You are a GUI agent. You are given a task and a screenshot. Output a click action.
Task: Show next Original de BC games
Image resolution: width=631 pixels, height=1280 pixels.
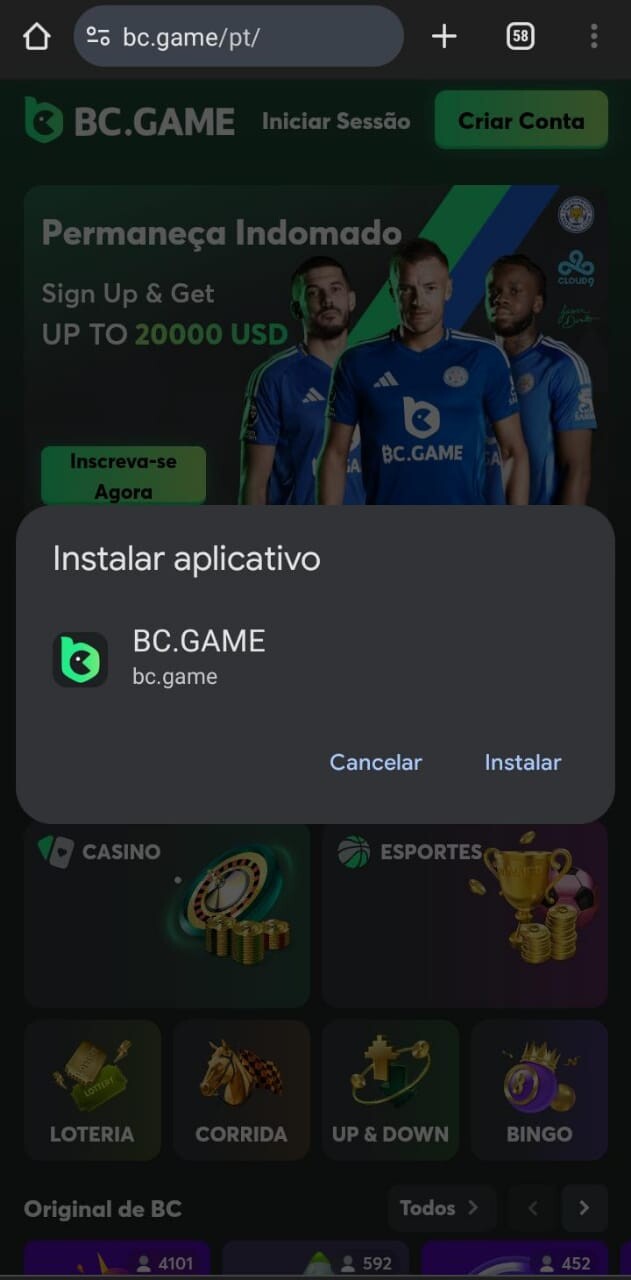click(584, 1208)
